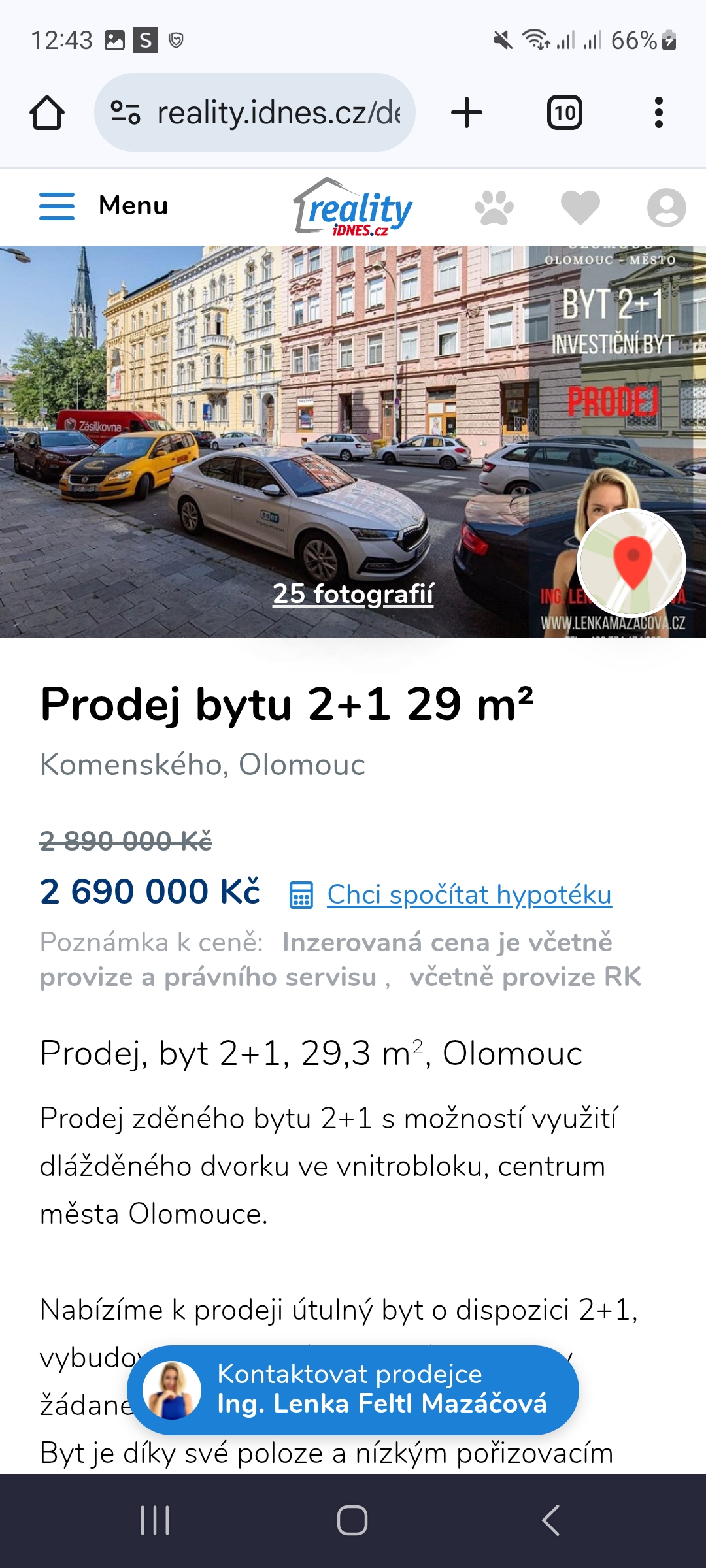Open Chrome's three-dot menu
Screen dimensions: 706x1568
point(660,111)
